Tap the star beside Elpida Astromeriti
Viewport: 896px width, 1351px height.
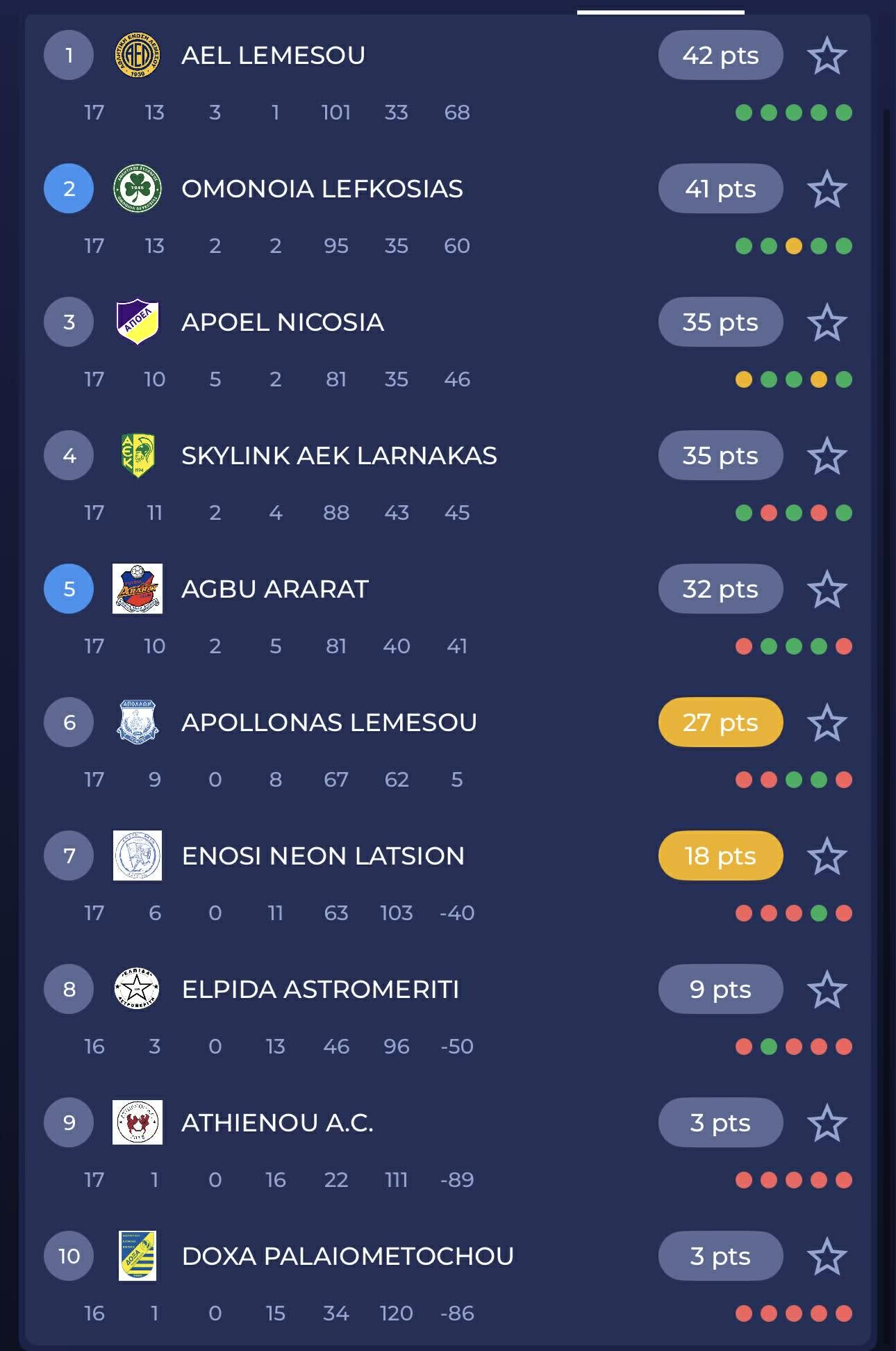[x=827, y=990]
